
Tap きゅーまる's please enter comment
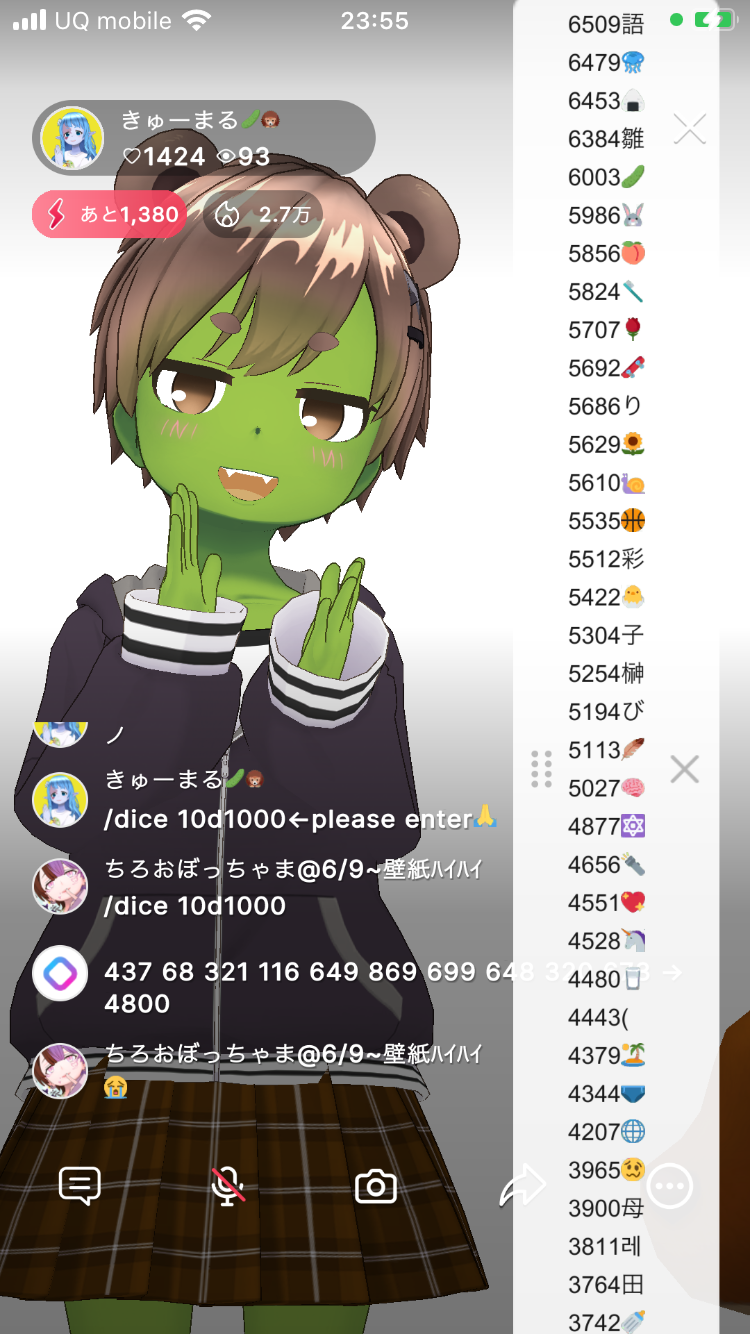pyautogui.click(x=300, y=819)
